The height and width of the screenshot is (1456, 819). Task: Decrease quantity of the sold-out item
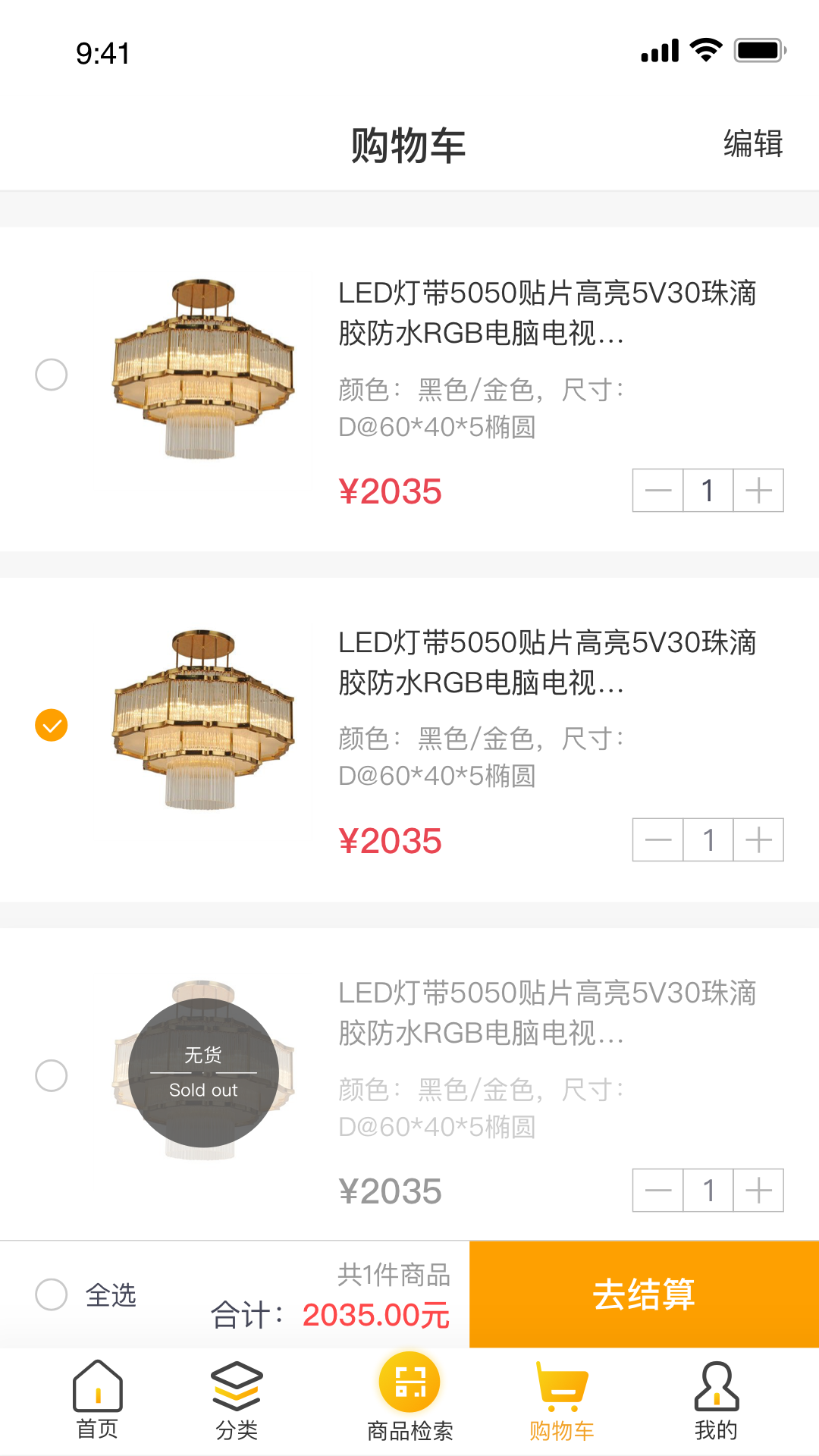658,1191
